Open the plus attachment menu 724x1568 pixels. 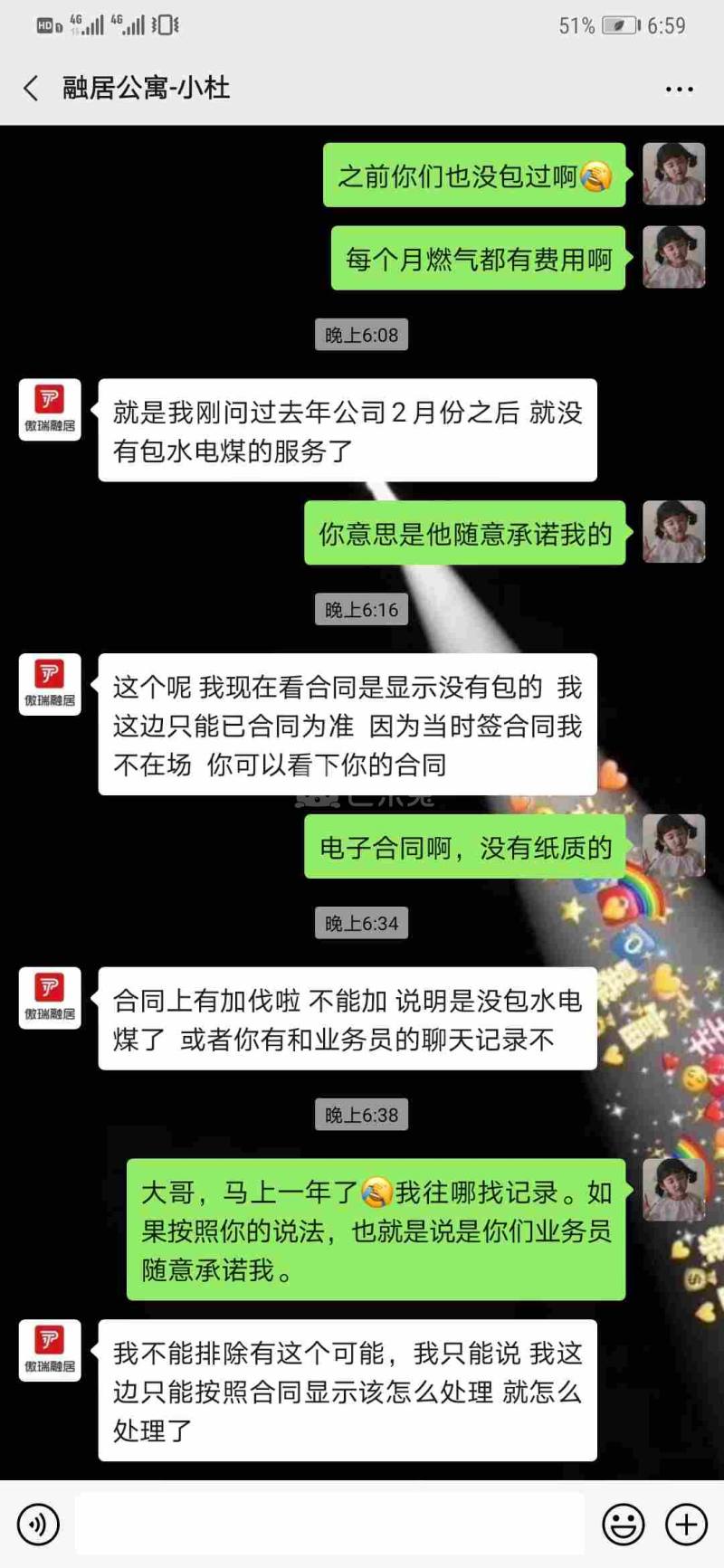pyautogui.click(x=686, y=1525)
